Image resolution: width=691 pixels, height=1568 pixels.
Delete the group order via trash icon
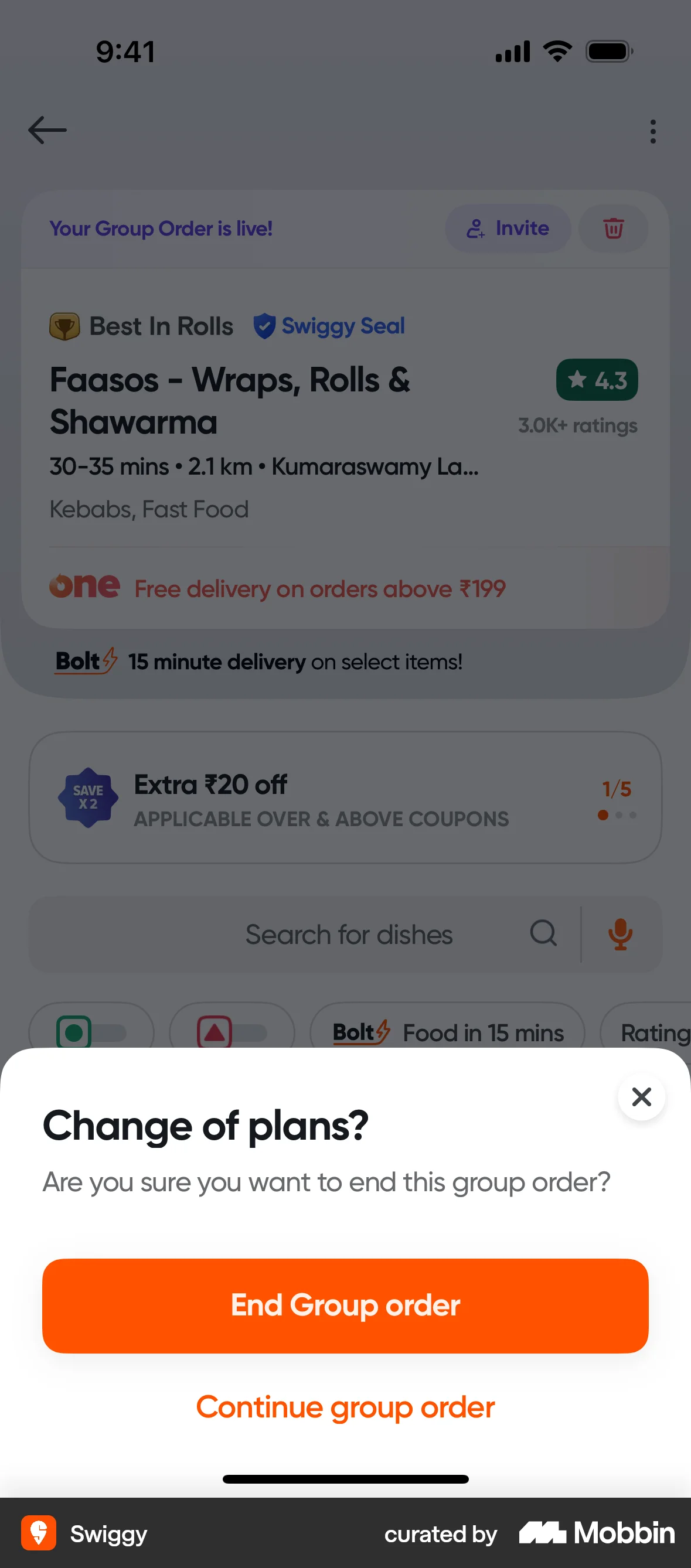(614, 229)
